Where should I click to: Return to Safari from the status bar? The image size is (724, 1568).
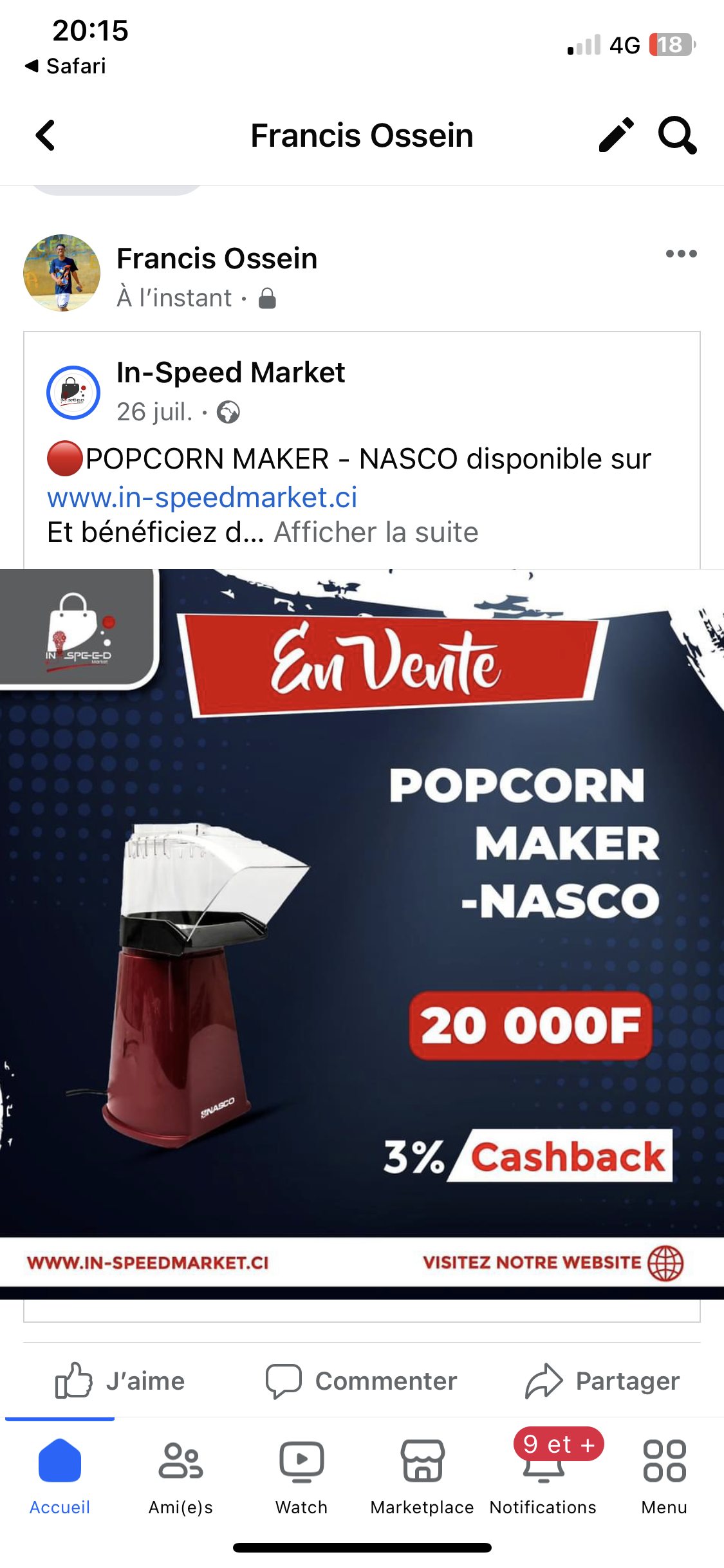pos(66,66)
